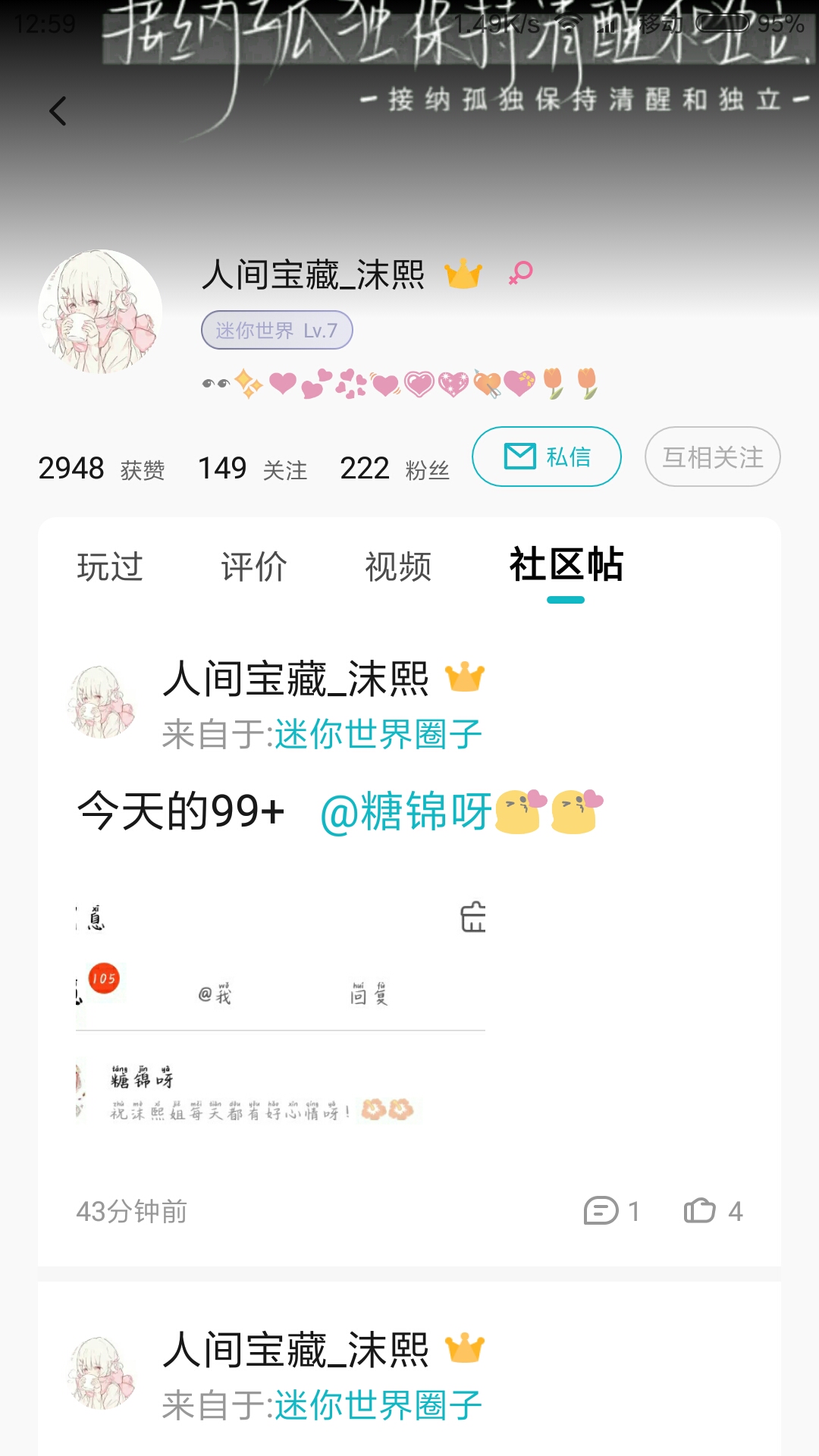This screenshot has height=1456, width=819.
Task: Switch to the 视频 tab
Action: 398,566
